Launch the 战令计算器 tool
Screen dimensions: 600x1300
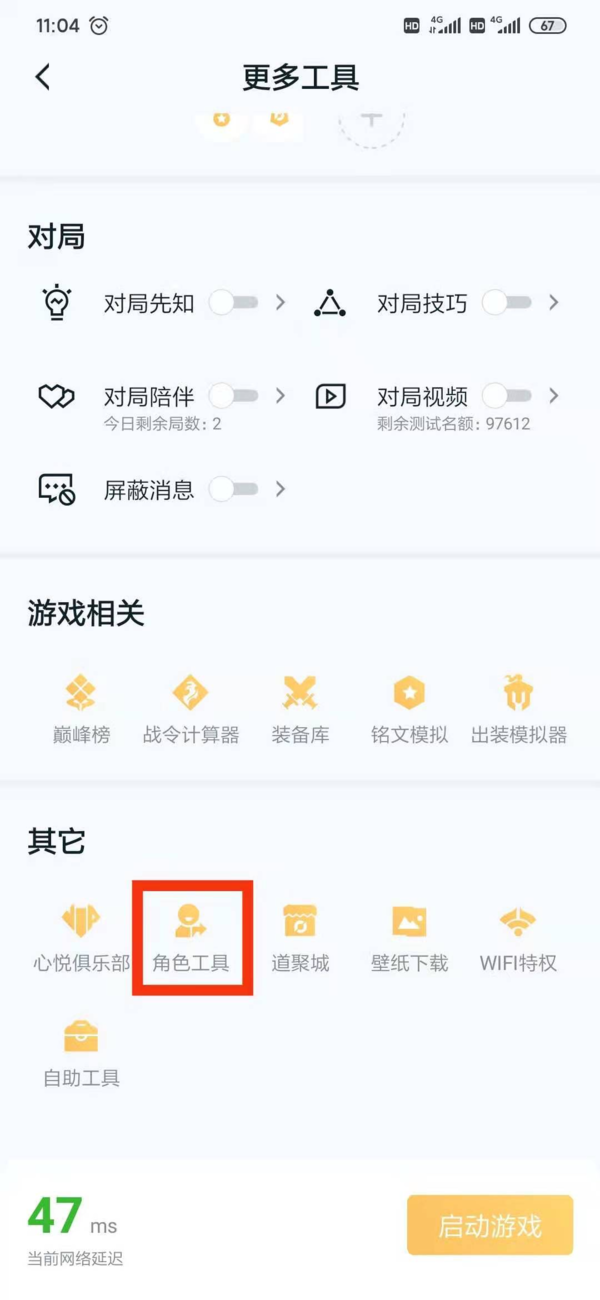coord(191,708)
